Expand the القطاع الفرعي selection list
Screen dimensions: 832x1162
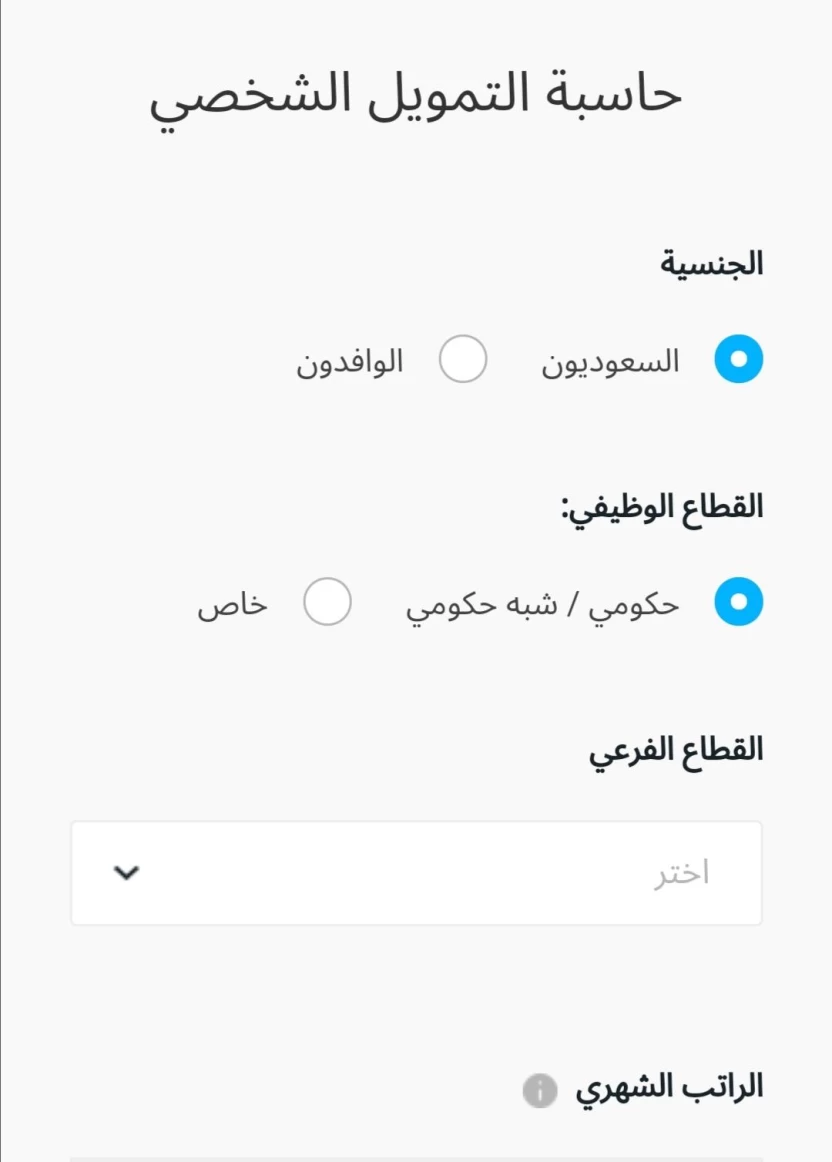[416, 872]
